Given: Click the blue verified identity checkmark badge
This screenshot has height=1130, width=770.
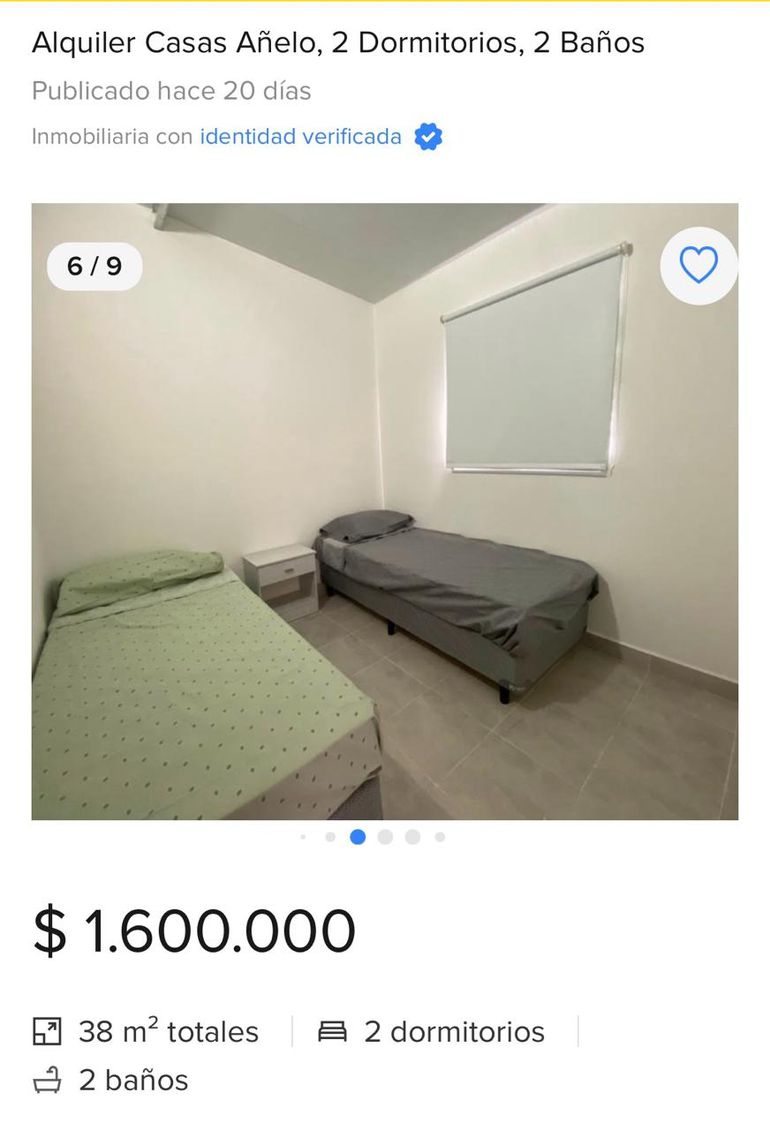Looking at the screenshot, I should [428, 136].
